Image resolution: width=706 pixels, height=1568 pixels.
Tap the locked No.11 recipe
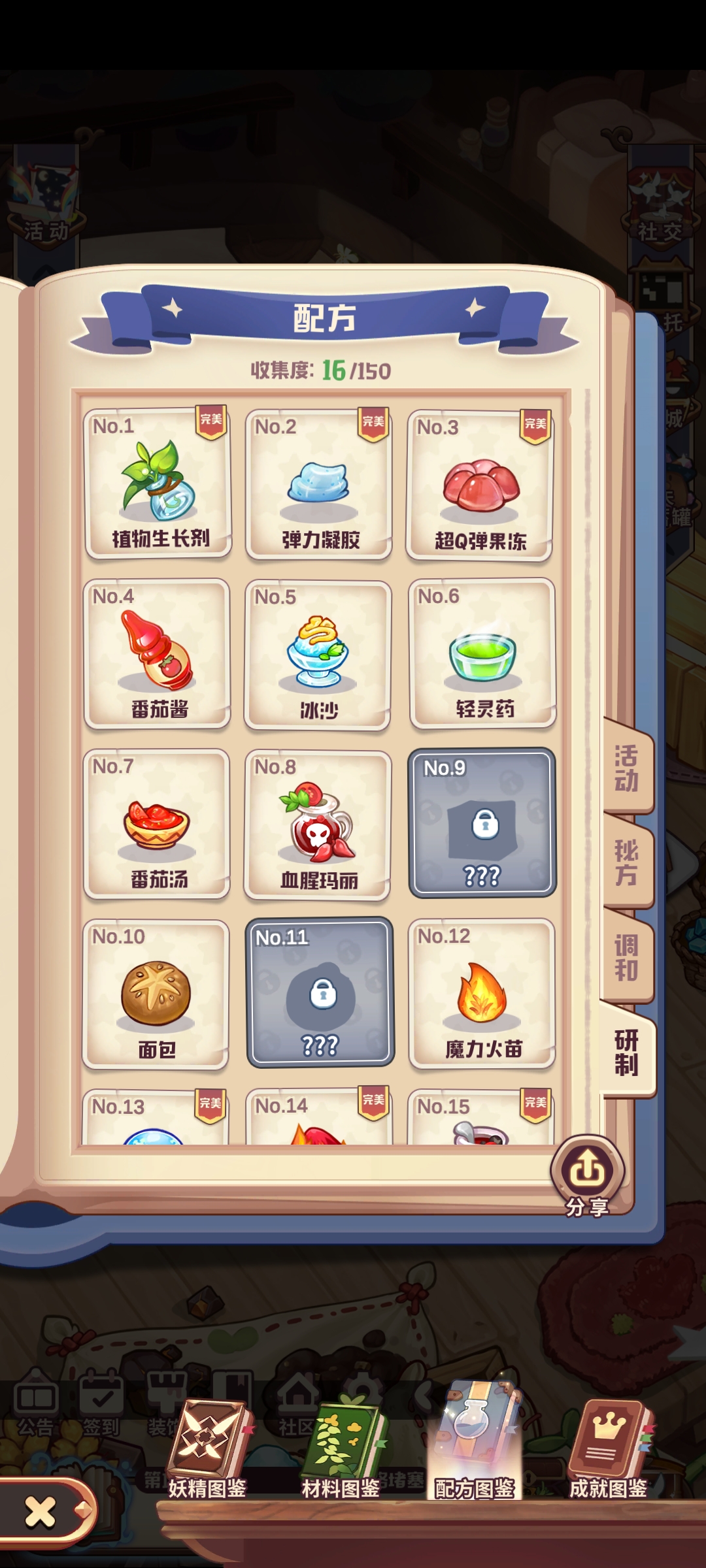click(x=320, y=992)
